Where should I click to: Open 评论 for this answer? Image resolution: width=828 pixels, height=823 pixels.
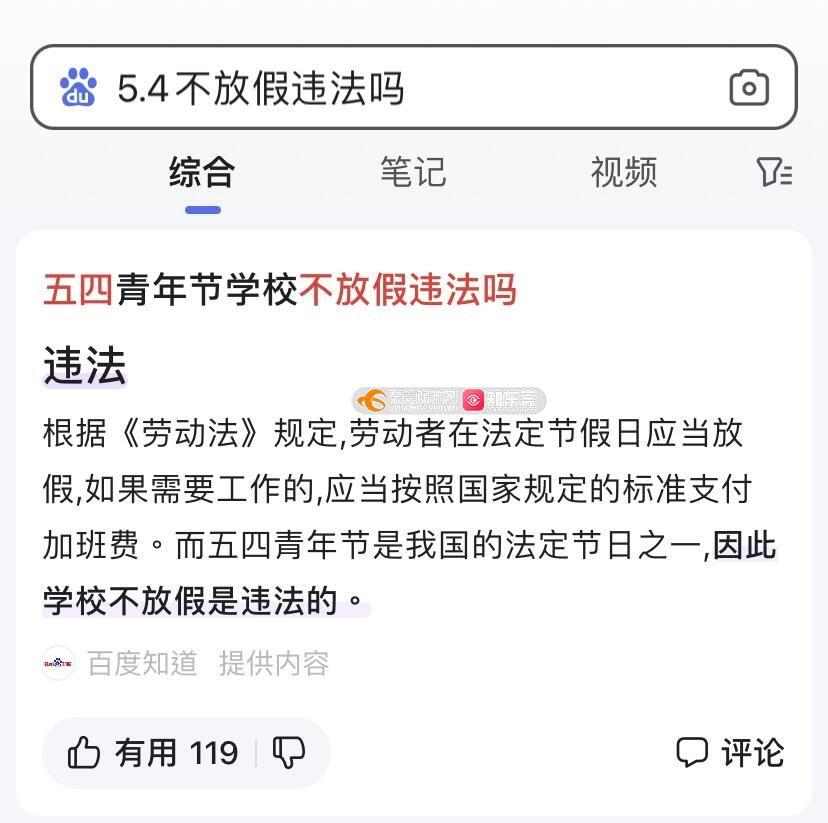(730, 752)
